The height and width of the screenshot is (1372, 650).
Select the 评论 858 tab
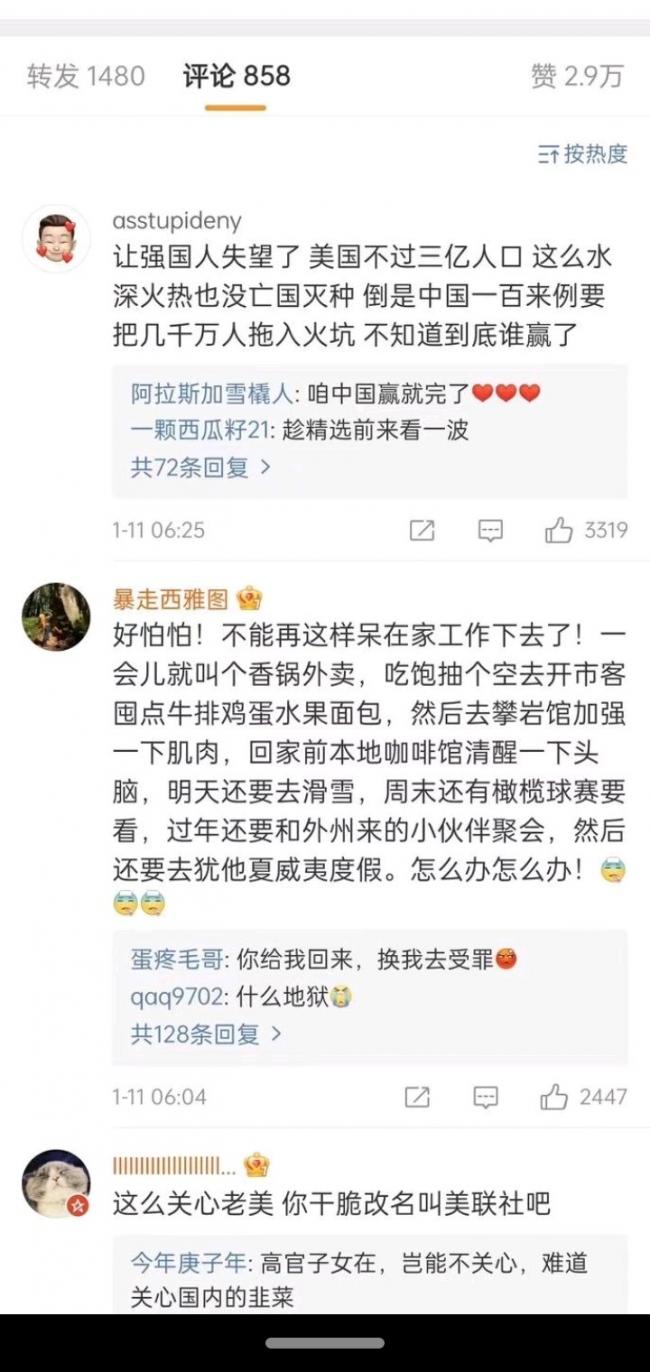click(x=237, y=76)
